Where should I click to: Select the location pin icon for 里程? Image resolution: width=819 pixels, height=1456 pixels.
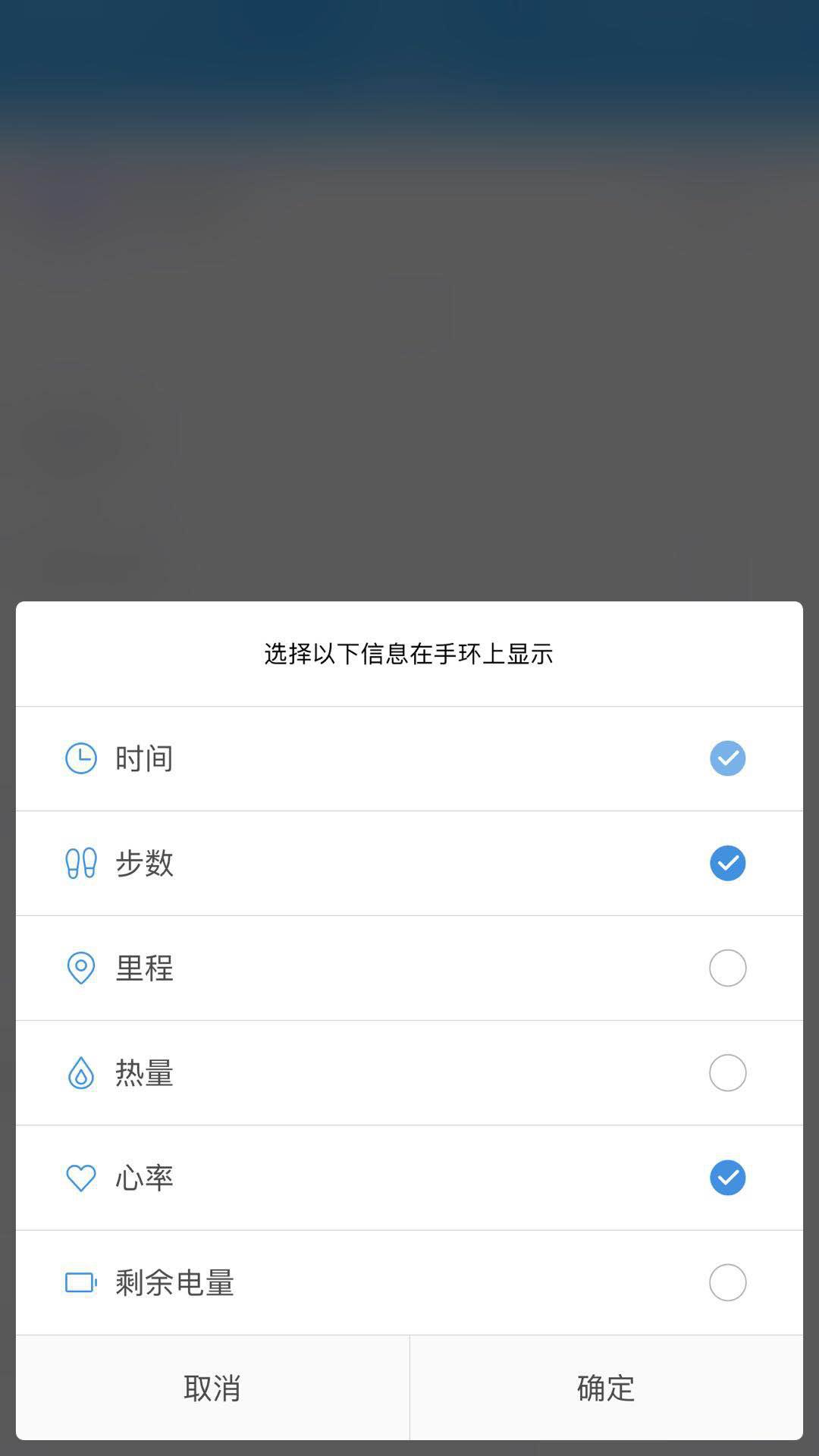tap(80, 968)
